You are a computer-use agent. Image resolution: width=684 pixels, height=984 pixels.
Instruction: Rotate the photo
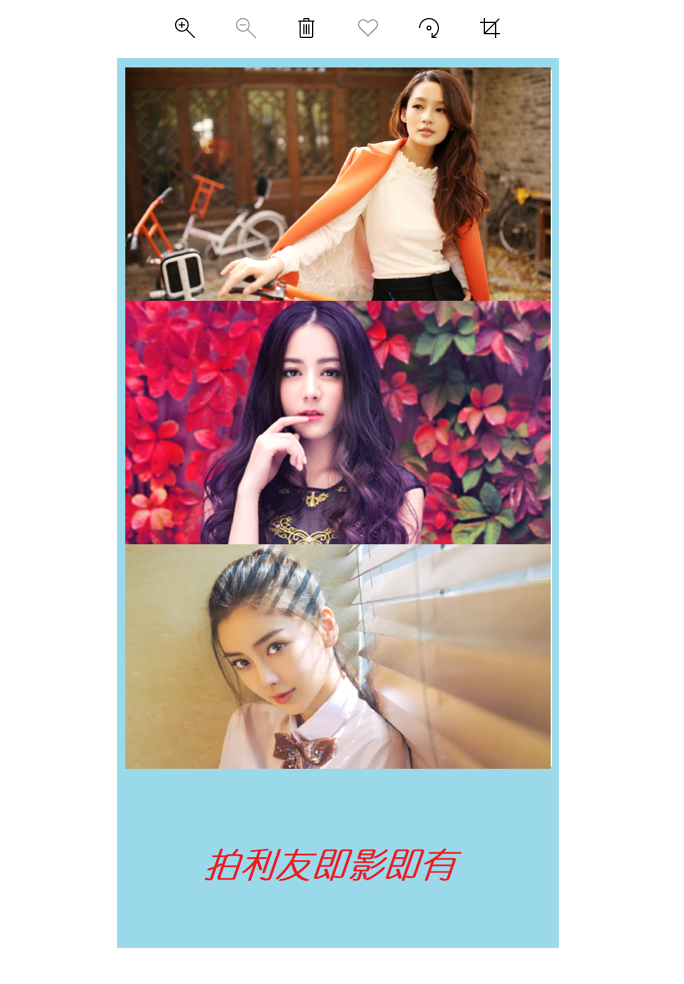pos(429,28)
